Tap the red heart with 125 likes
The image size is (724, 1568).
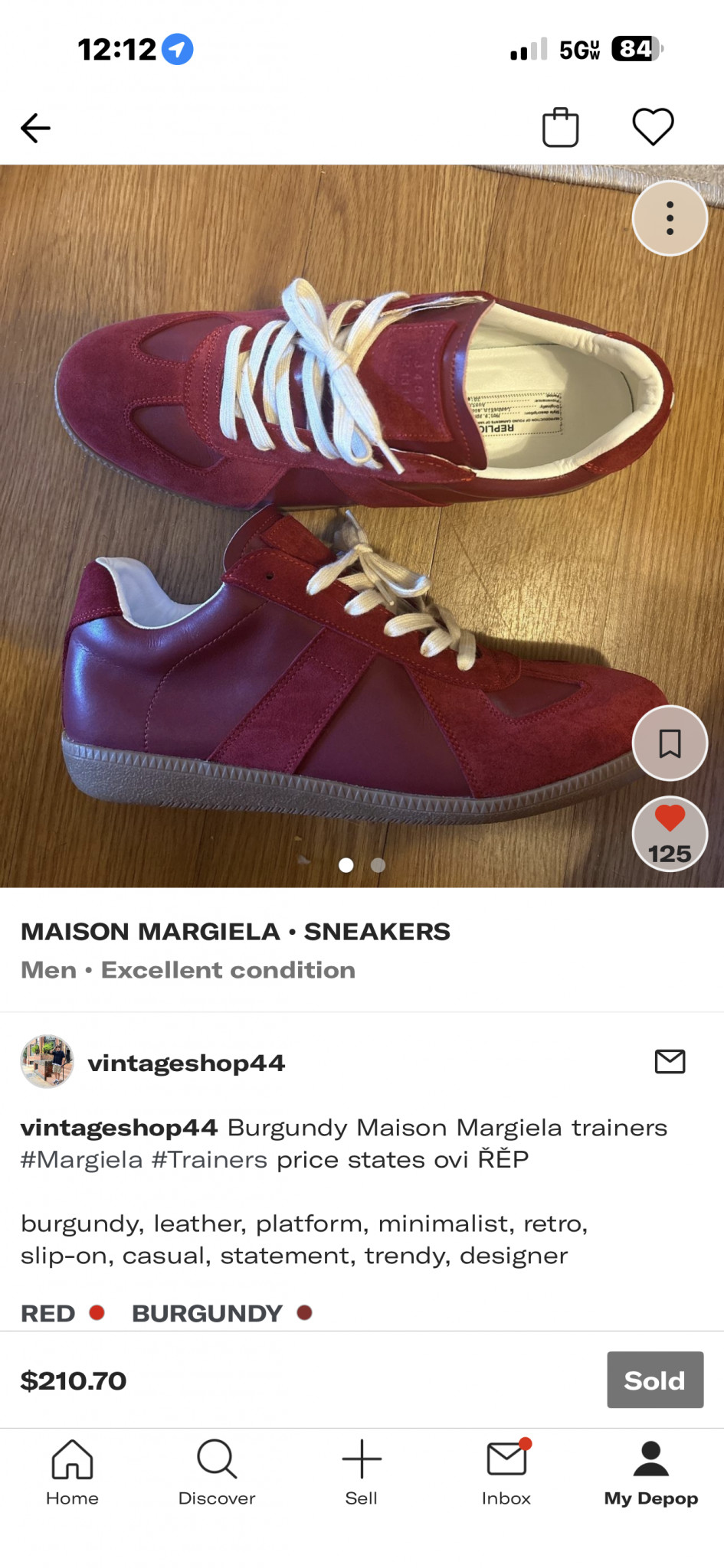tap(670, 833)
